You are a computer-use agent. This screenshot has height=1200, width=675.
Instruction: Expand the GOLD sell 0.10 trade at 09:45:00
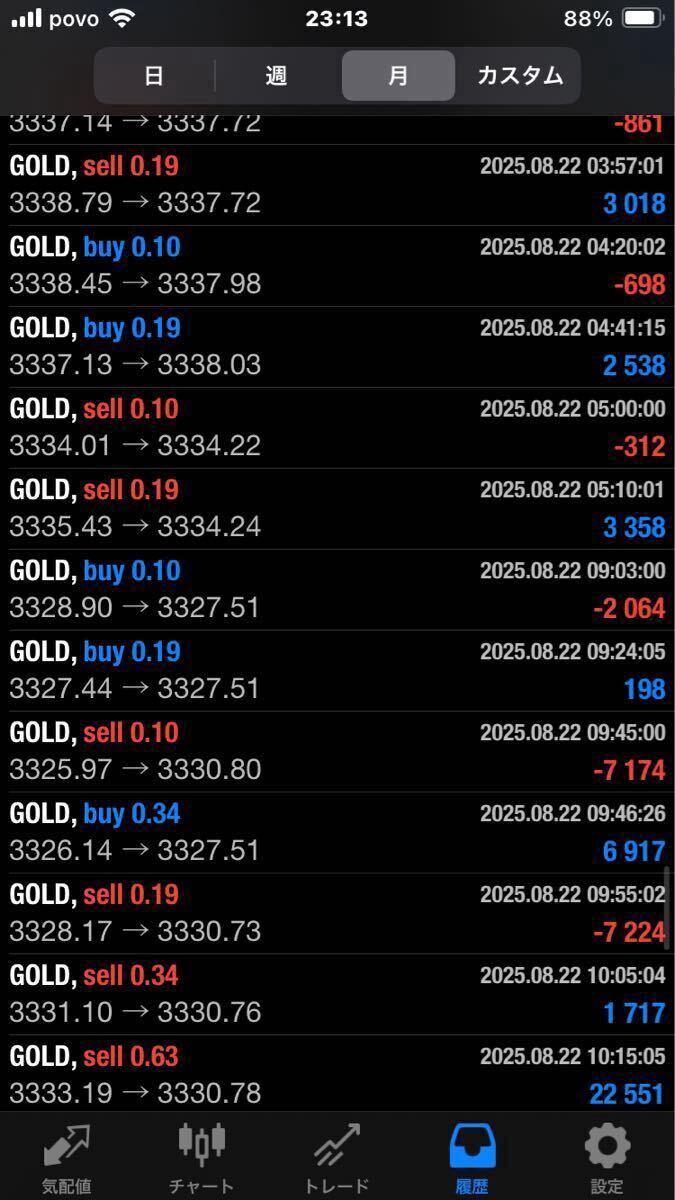[x=337, y=751]
